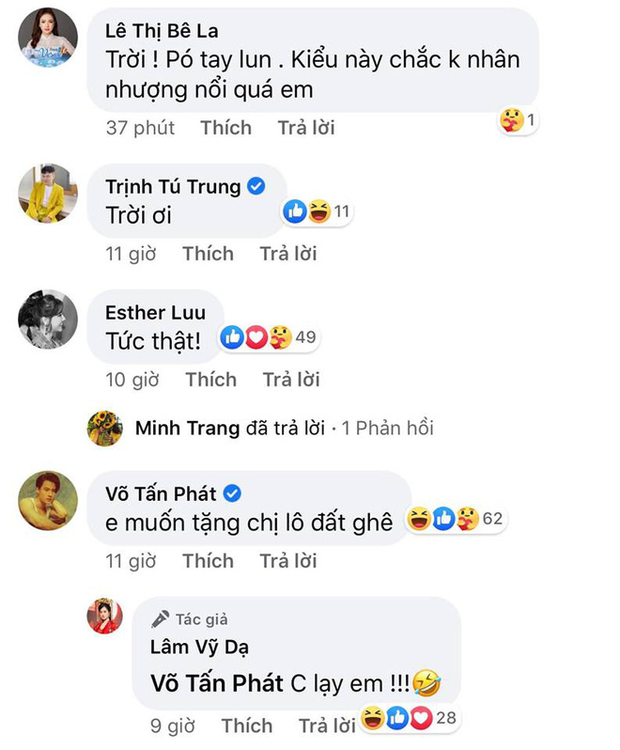
Task: View reactions on Võ Tấn Phát's comment
Action: point(454,518)
